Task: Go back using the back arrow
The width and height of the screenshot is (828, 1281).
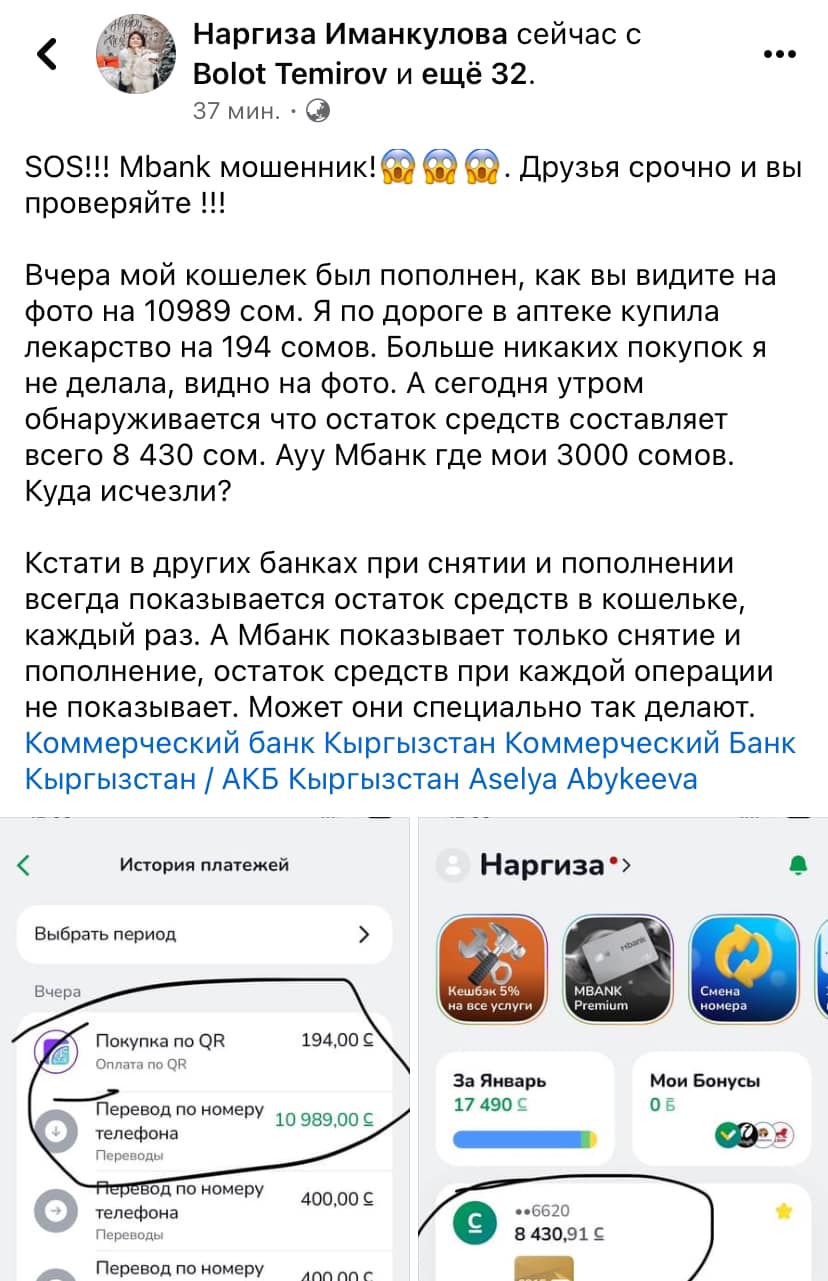Action: pos(47,55)
